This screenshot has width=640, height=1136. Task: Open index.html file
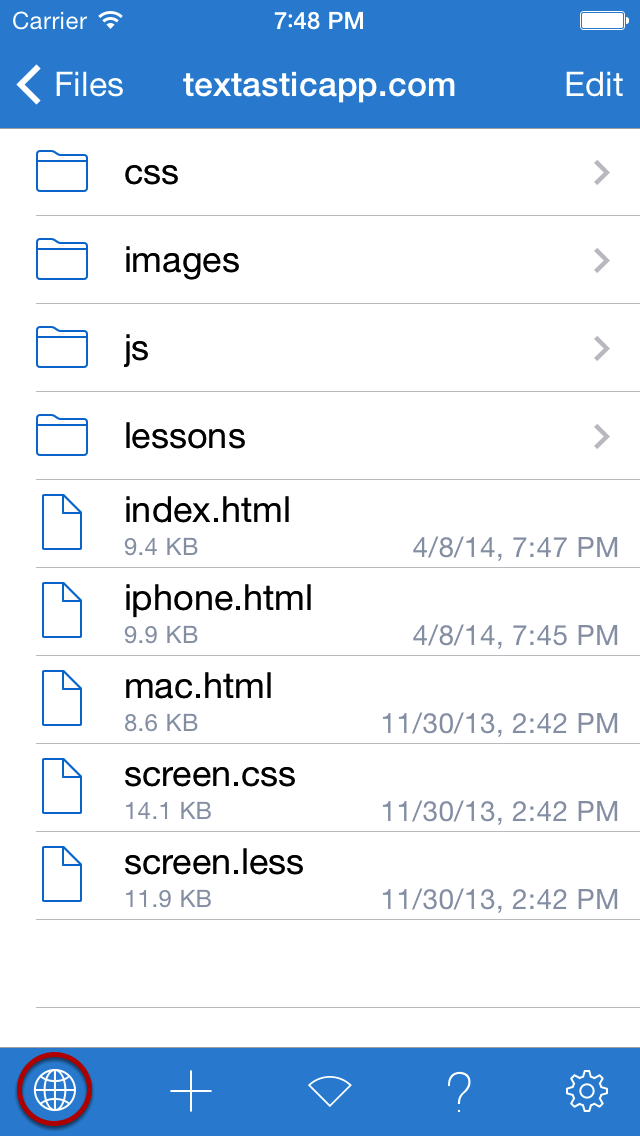point(320,524)
